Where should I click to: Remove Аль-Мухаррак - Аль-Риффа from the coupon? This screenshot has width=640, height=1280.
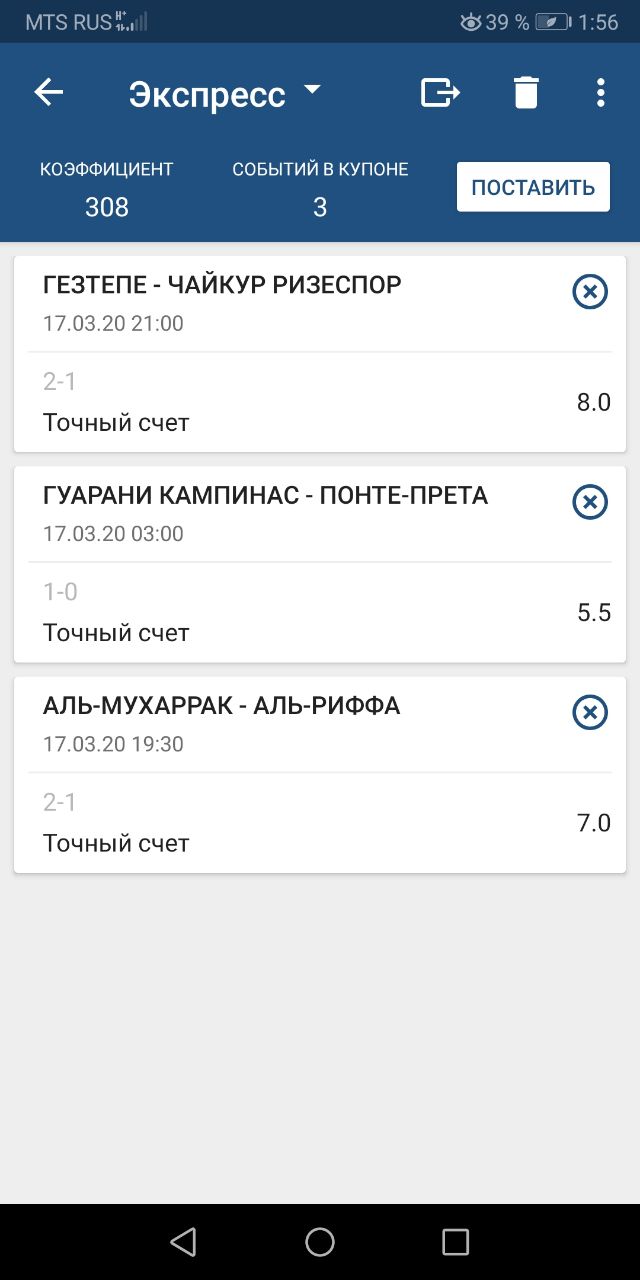(x=590, y=713)
